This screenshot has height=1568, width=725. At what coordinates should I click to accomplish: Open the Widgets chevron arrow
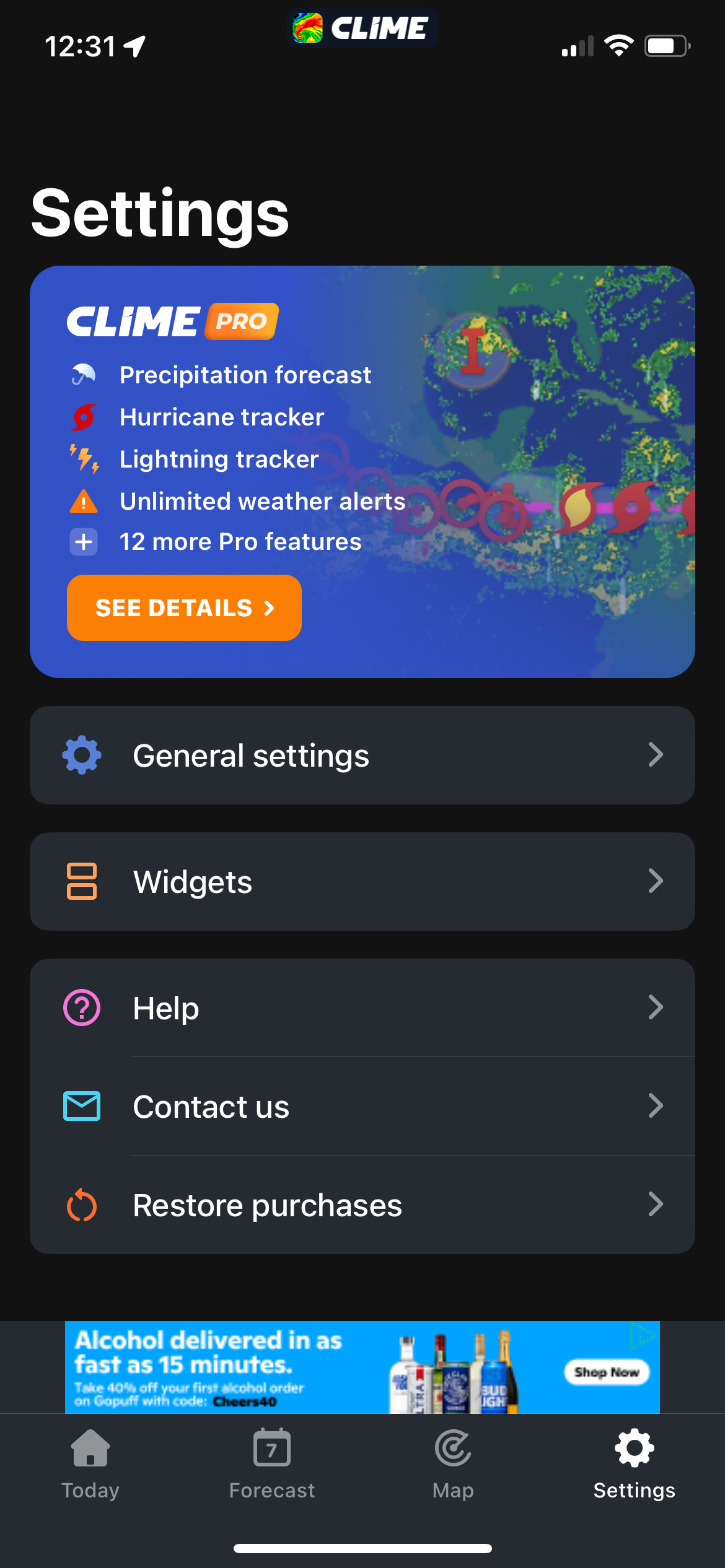point(656,882)
